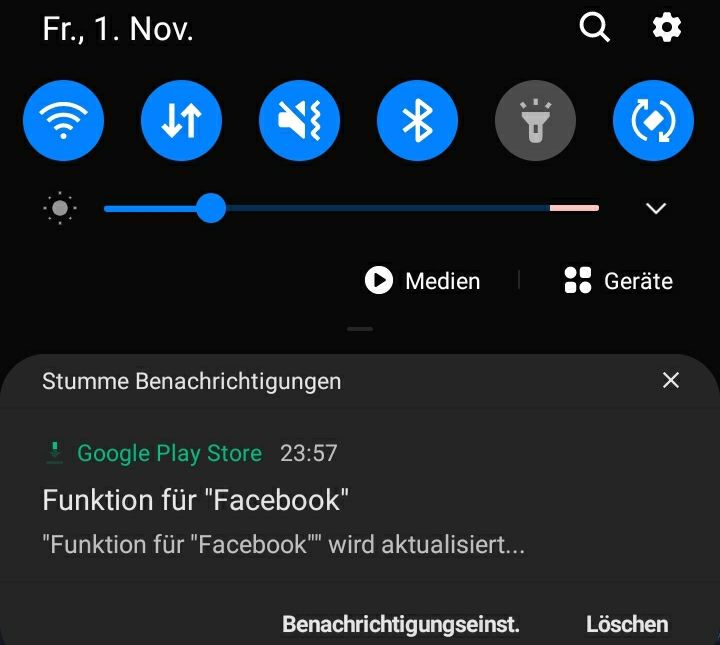Image resolution: width=720 pixels, height=645 pixels.
Task: Open settings via the gear icon
Action: 667,28
